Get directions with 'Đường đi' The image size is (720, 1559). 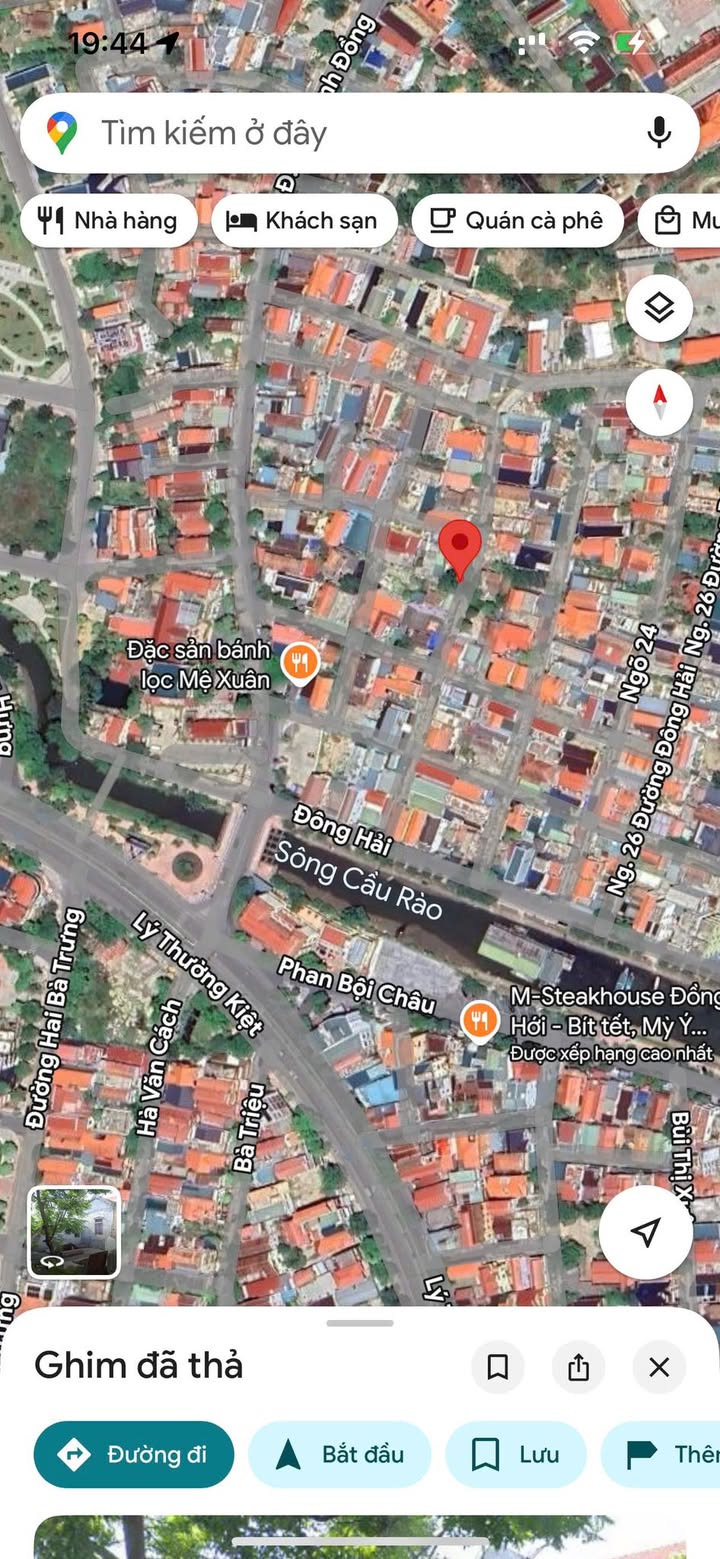[x=134, y=1454]
